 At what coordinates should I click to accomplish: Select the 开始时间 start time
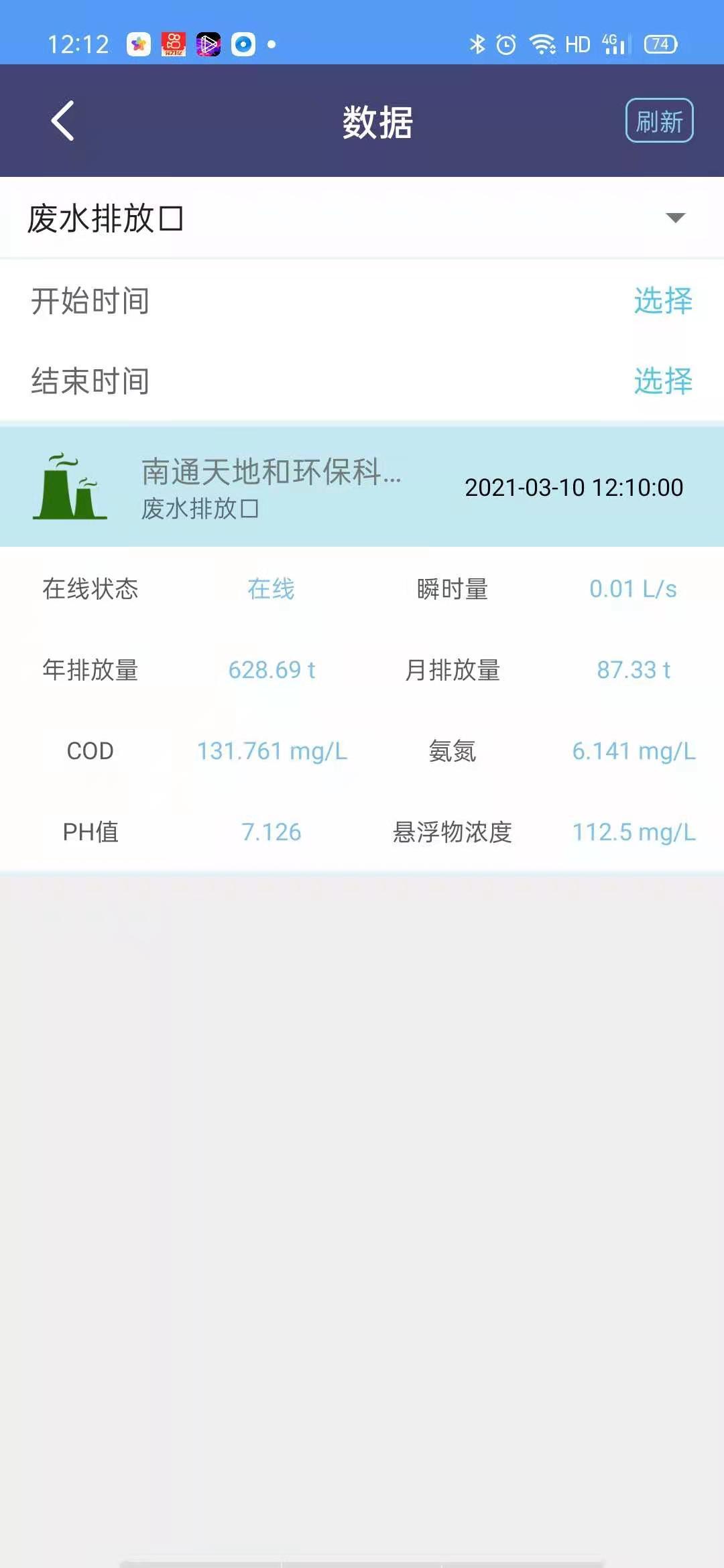point(663,300)
